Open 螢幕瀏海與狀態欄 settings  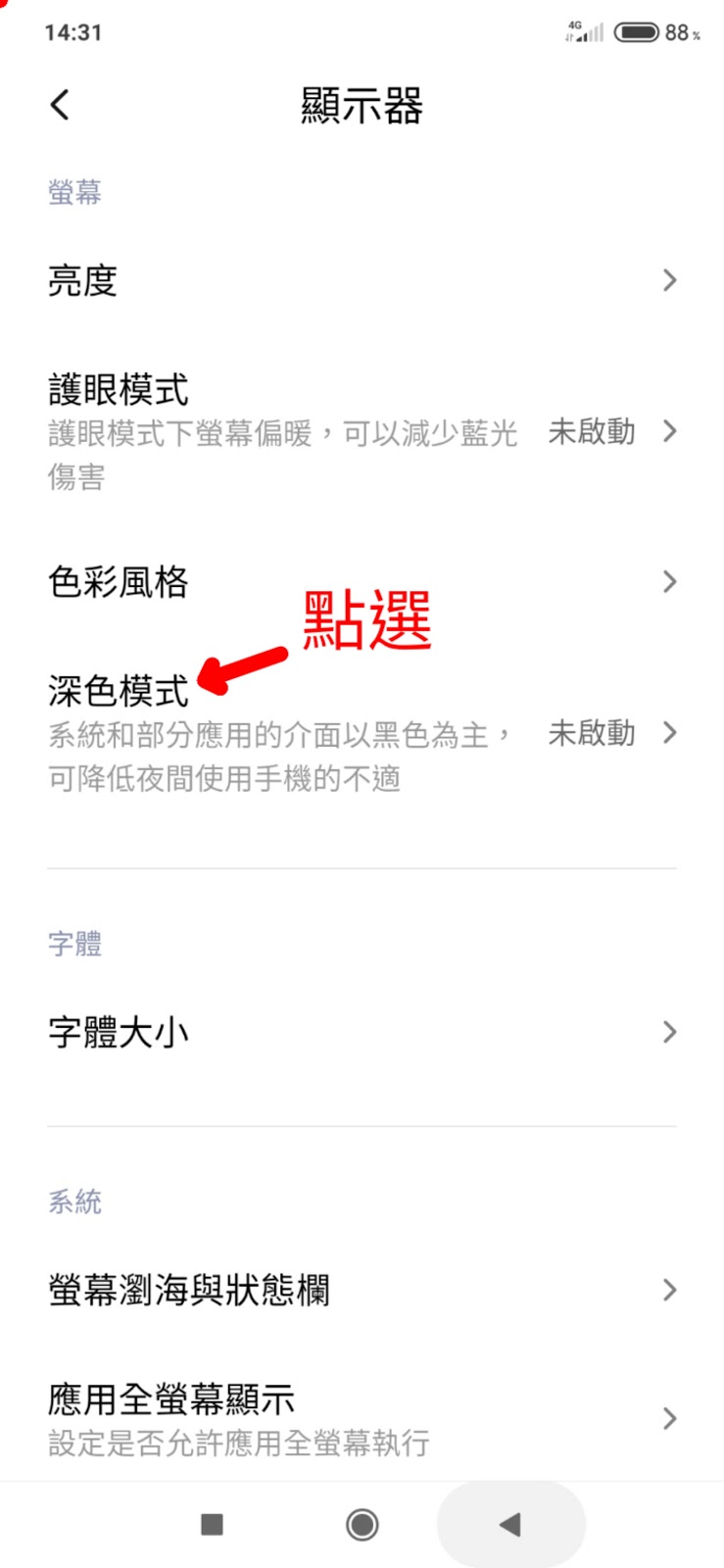[362, 1290]
